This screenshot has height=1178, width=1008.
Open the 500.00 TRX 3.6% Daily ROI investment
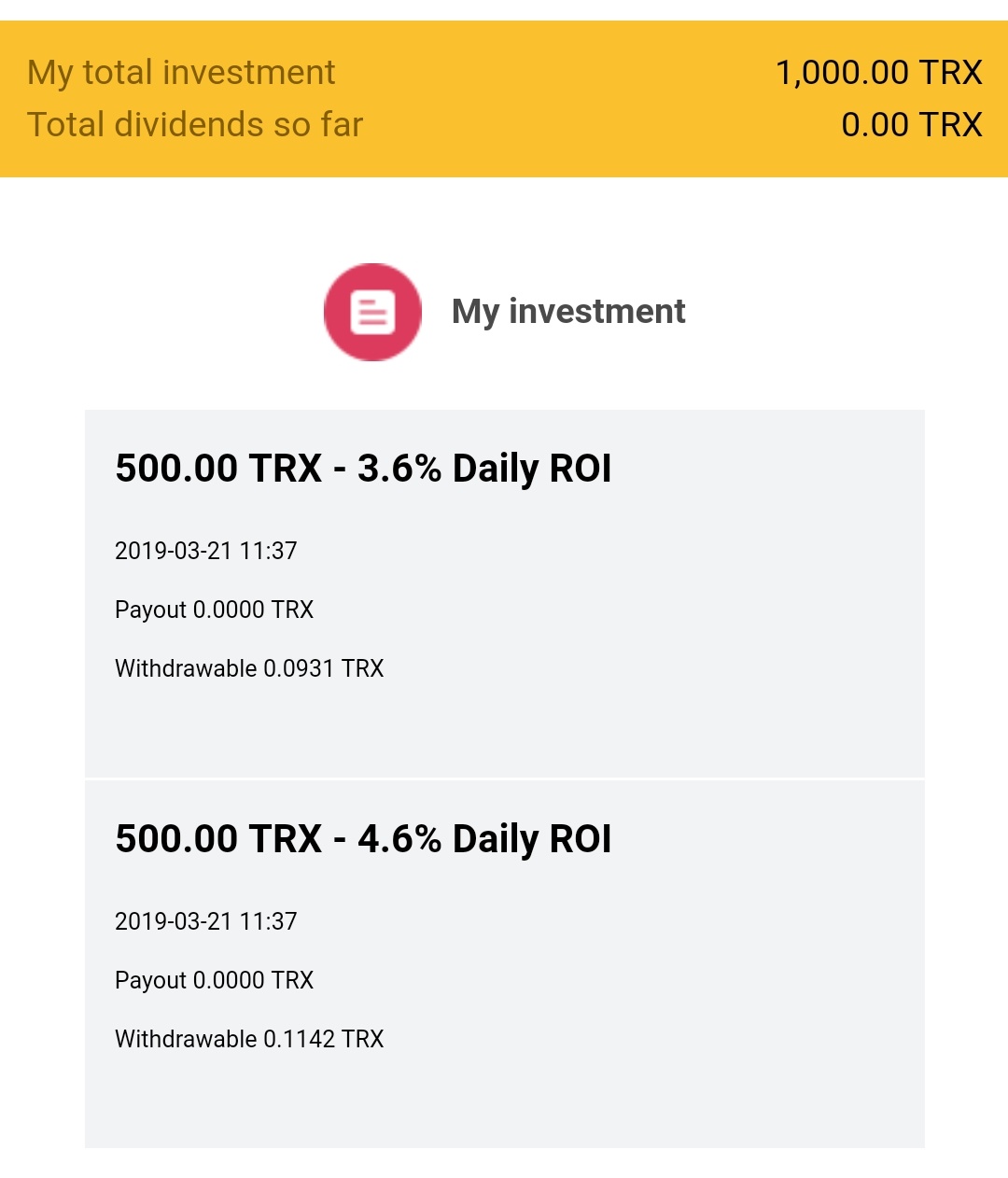[504, 593]
